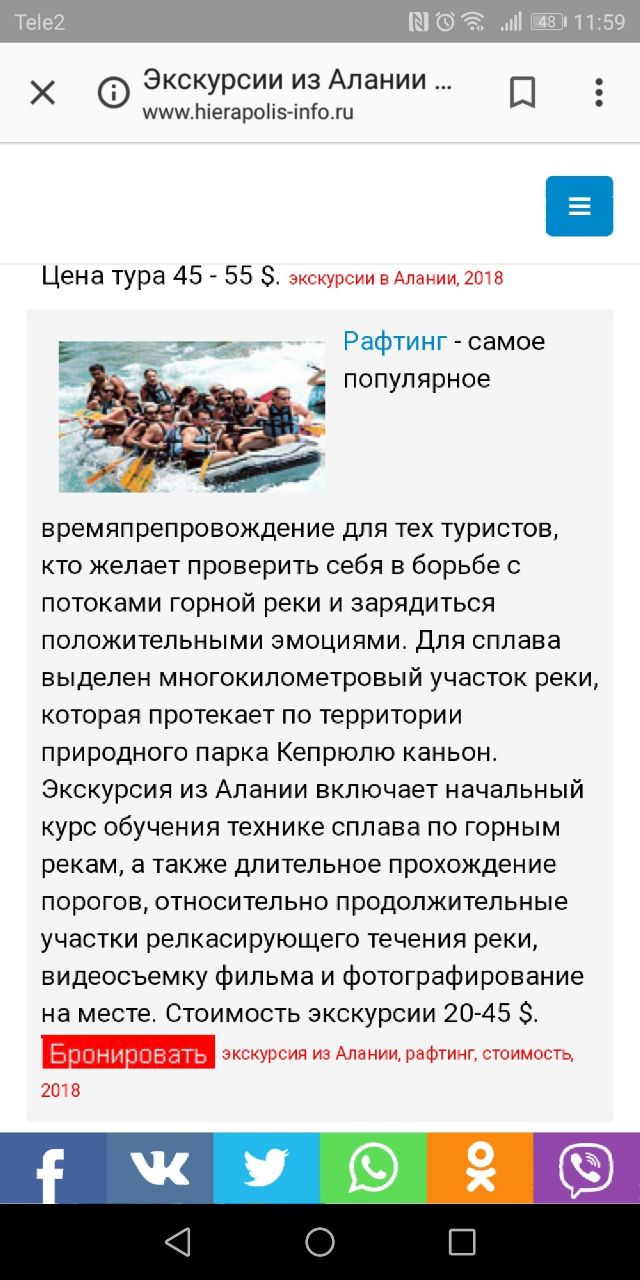The image size is (640, 1280).
Task: Tap the red Бронировать button
Action: [128, 1054]
